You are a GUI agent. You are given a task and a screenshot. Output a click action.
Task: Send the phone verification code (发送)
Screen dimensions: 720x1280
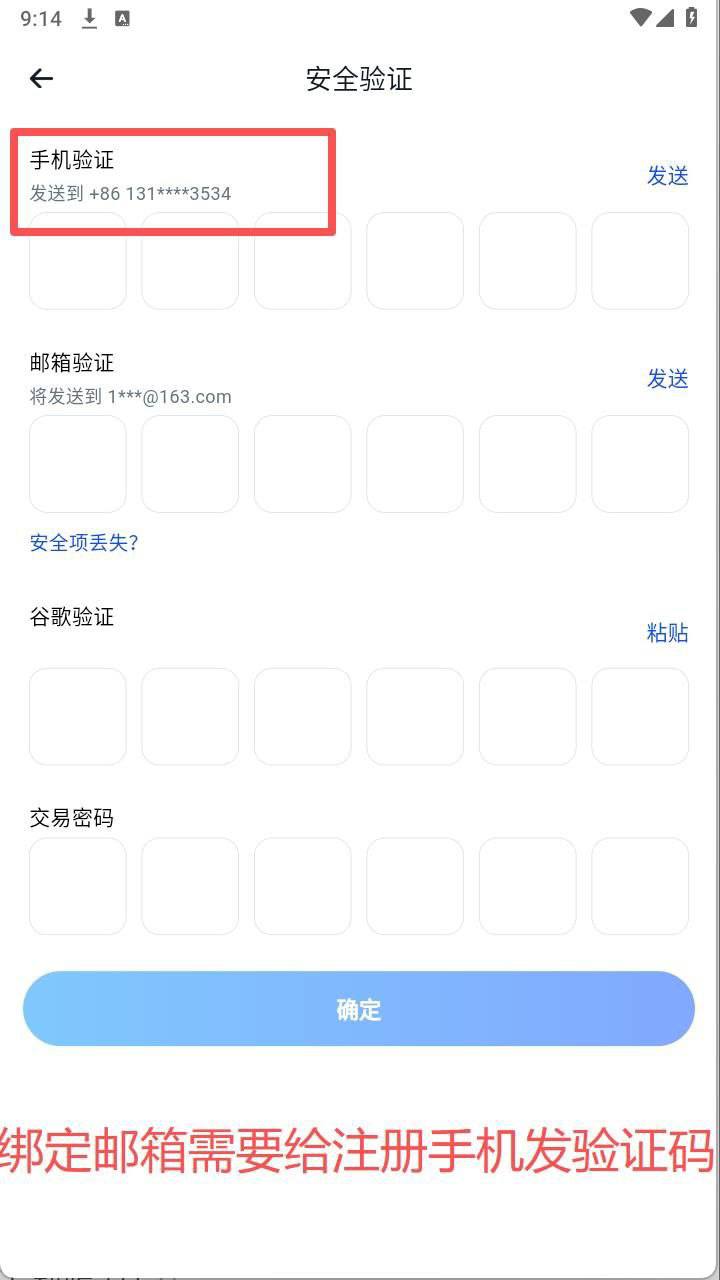[x=667, y=176]
